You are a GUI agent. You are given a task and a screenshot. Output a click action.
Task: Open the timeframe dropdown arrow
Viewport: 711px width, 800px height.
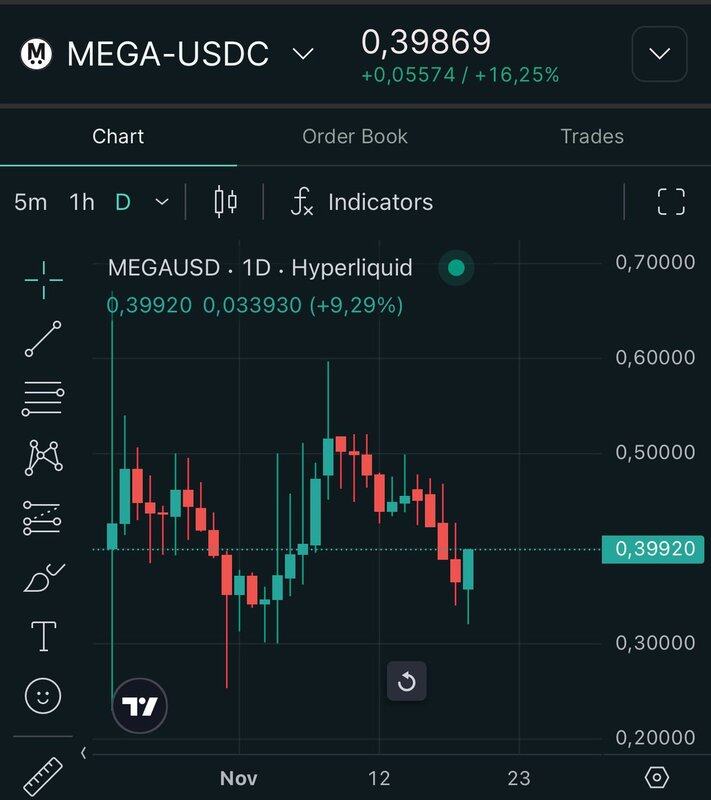click(162, 202)
